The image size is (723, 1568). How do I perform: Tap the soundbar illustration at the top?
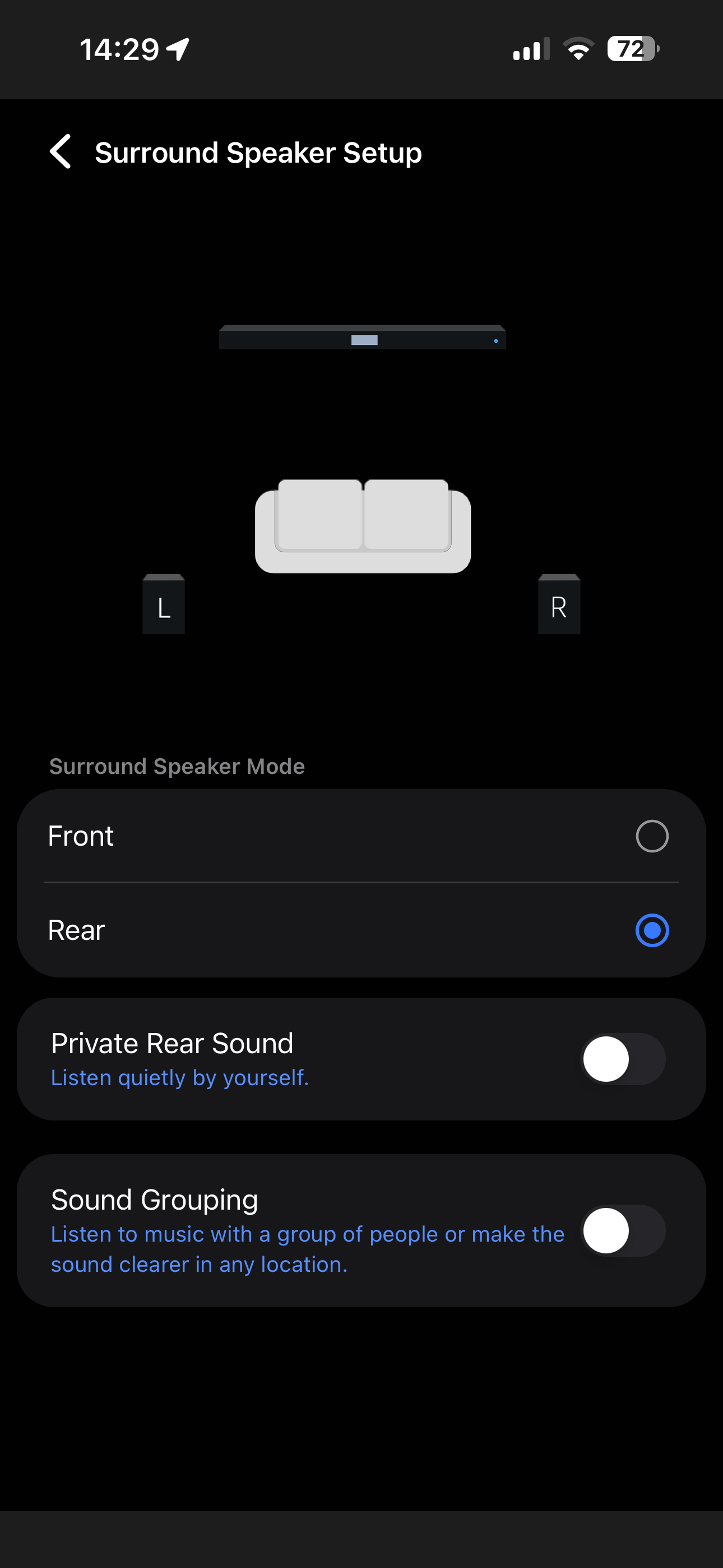[361, 336]
